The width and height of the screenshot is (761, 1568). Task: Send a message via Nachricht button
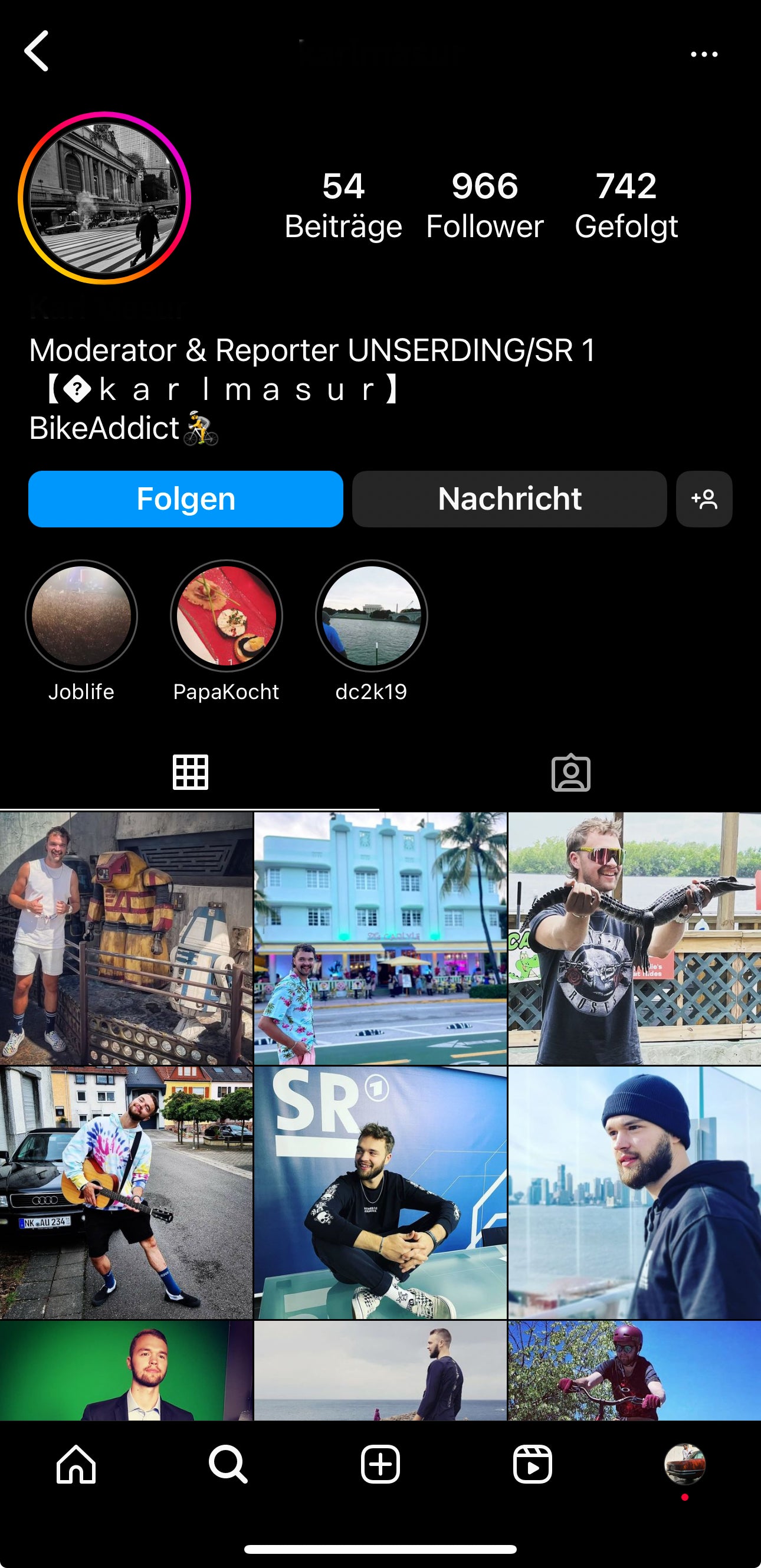pyautogui.click(x=509, y=498)
